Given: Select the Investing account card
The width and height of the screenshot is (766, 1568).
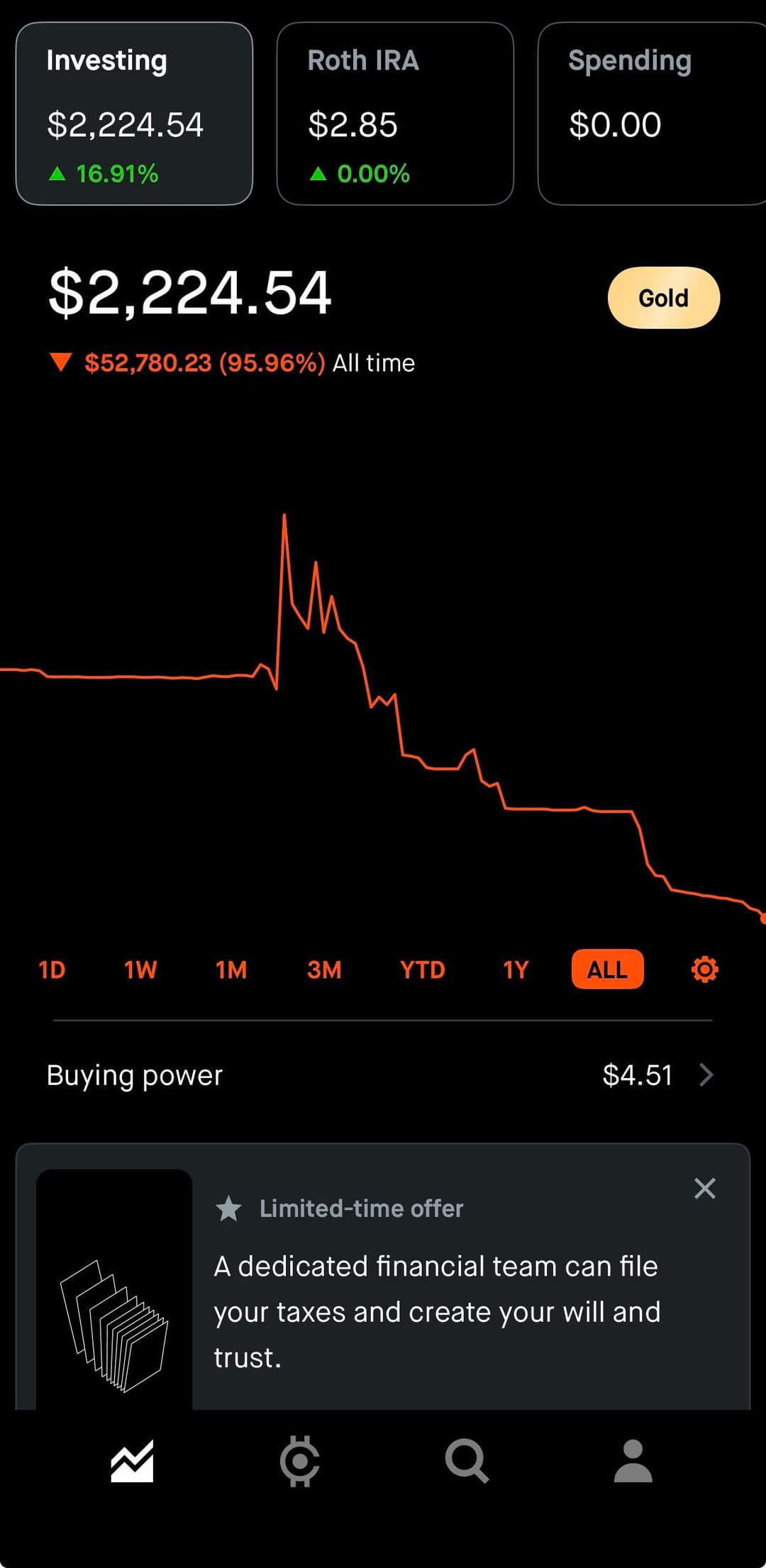Looking at the screenshot, I should pyautogui.click(x=134, y=113).
